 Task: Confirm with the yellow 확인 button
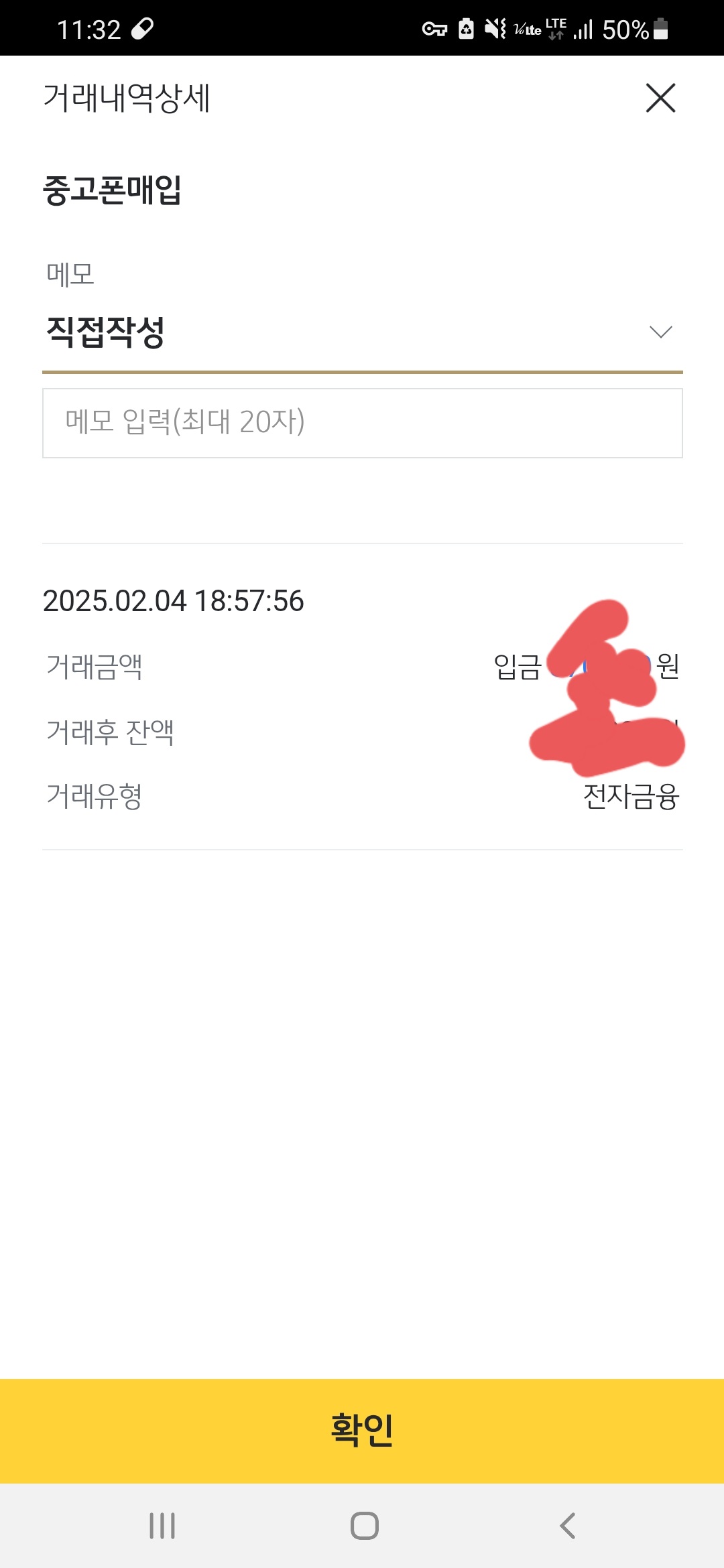tap(362, 1431)
